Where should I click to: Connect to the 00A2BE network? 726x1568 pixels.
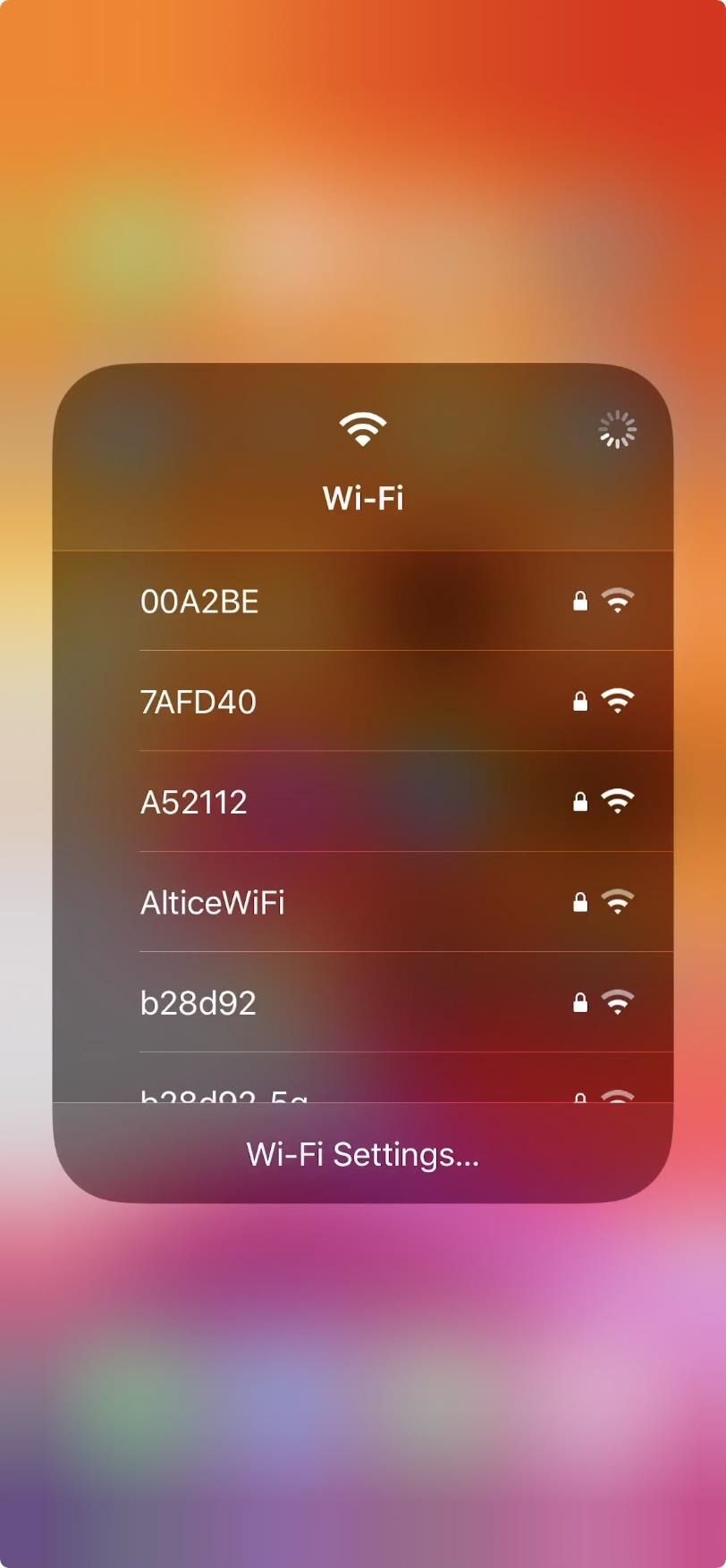(x=362, y=601)
